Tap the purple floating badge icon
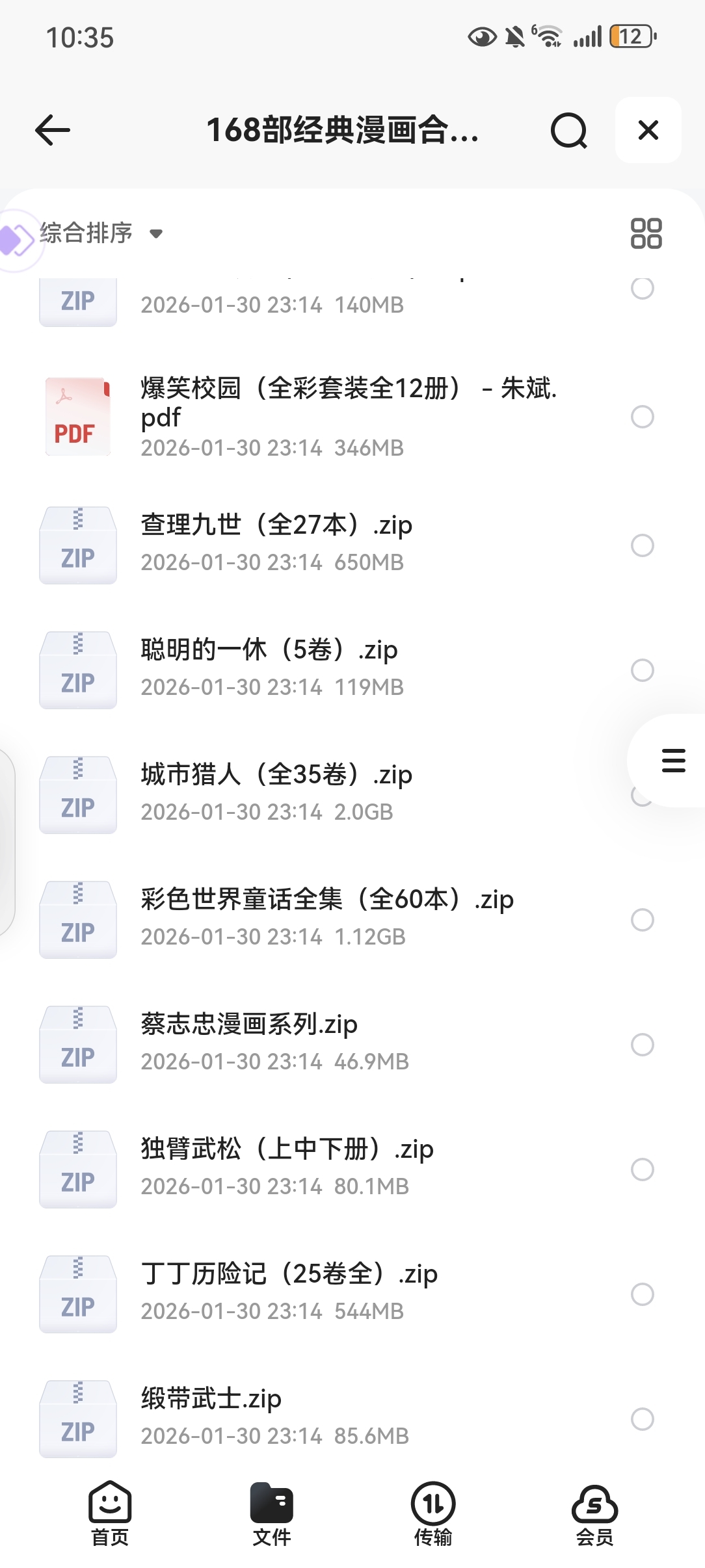The image size is (705, 1568). point(17,240)
